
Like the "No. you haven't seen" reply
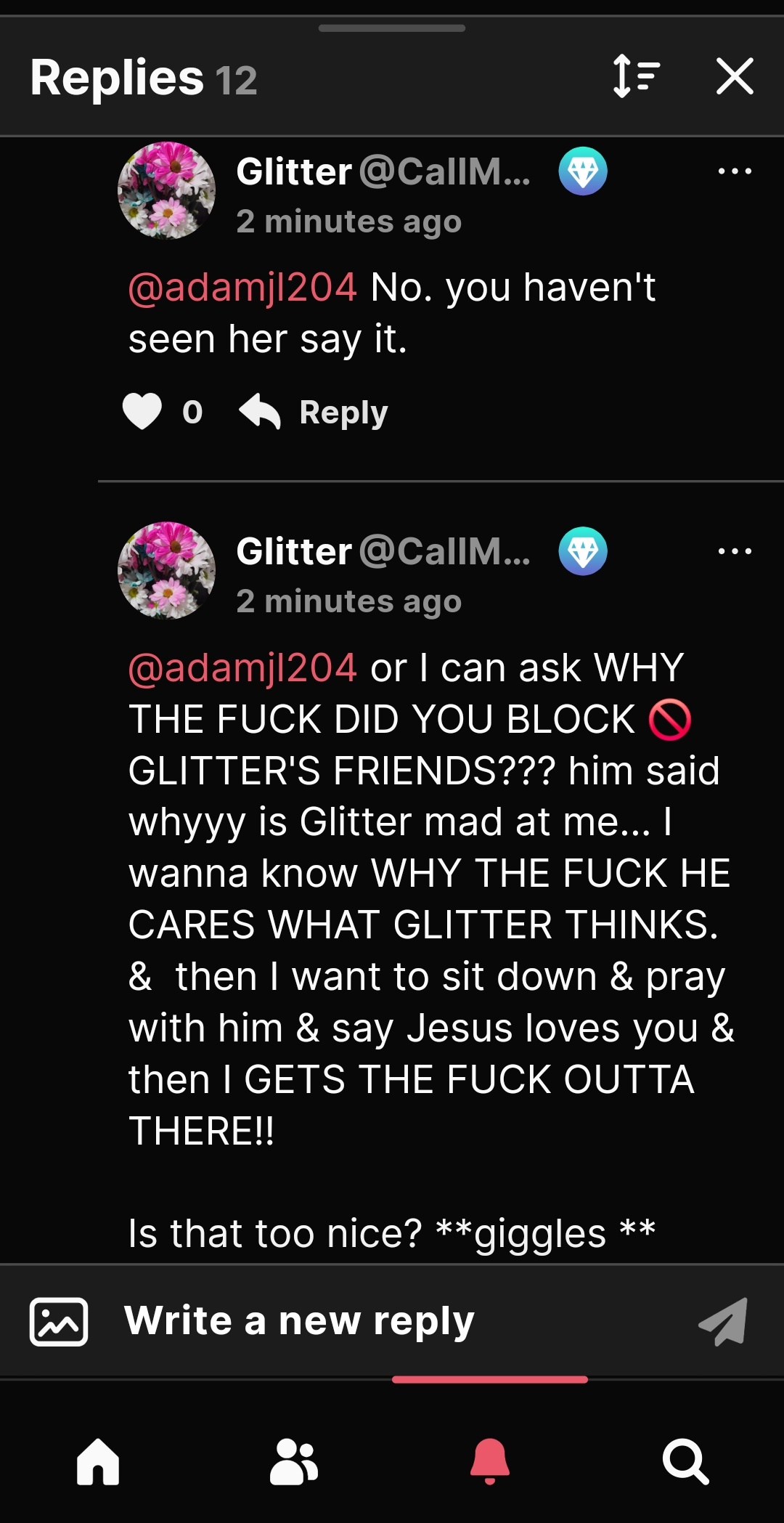coord(142,411)
